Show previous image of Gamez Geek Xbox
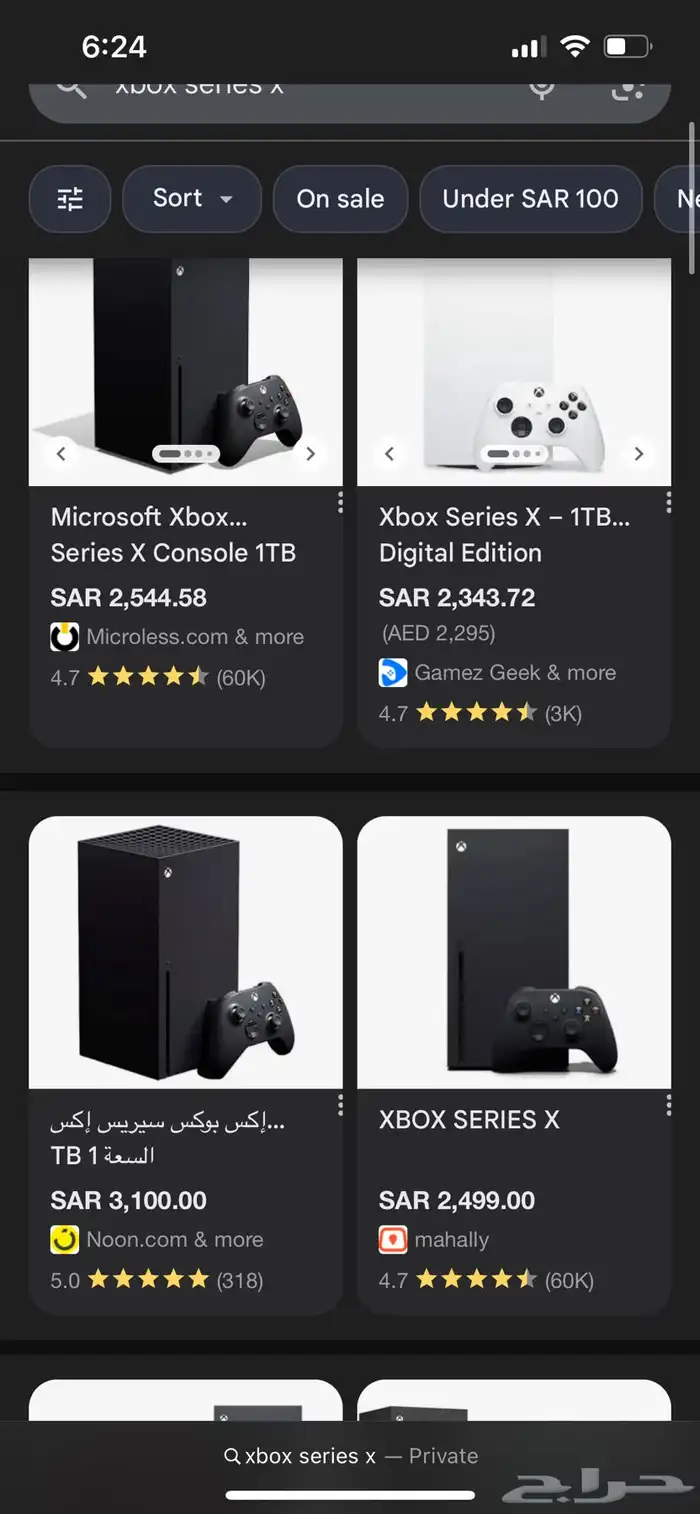Image resolution: width=700 pixels, height=1514 pixels. pyautogui.click(x=389, y=454)
